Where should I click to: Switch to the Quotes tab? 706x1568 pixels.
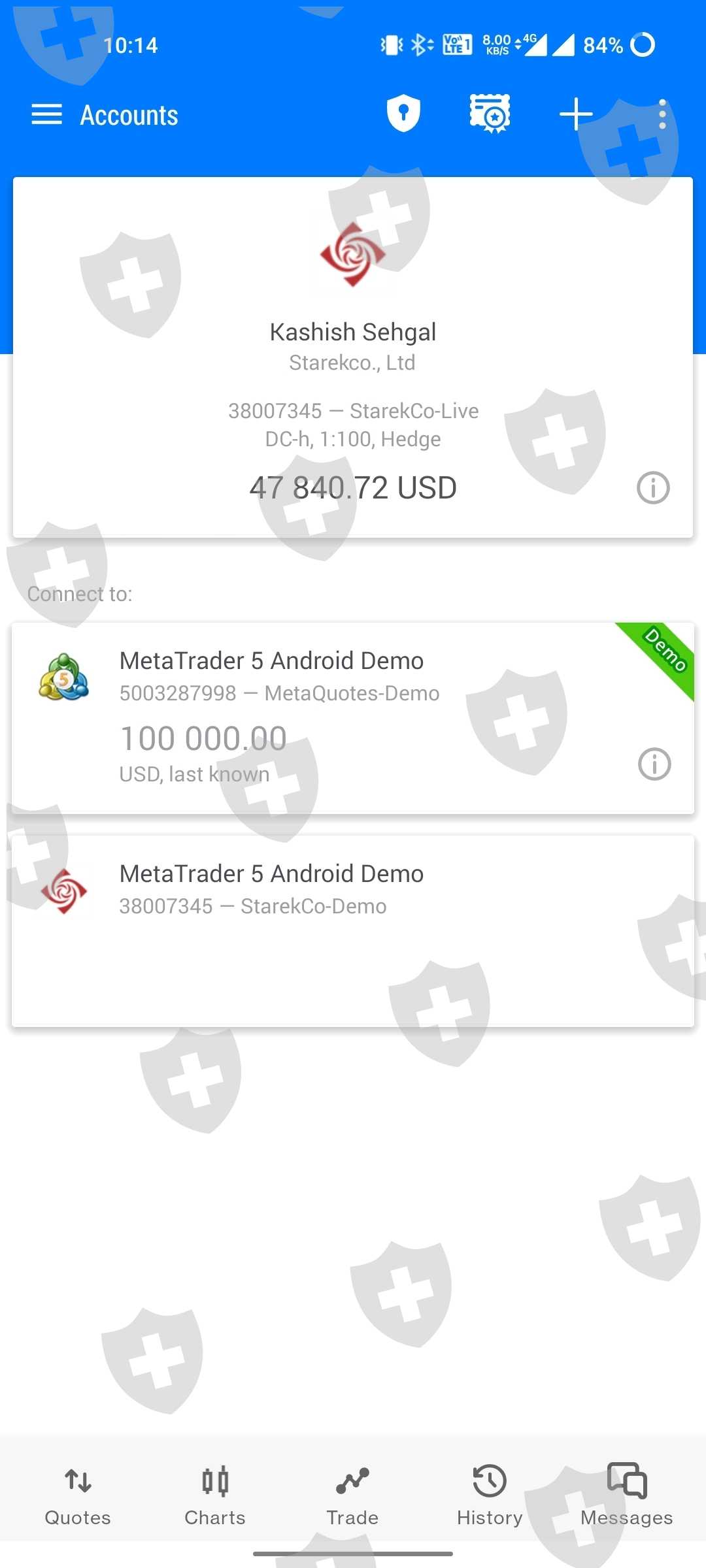pos(78,1494)
